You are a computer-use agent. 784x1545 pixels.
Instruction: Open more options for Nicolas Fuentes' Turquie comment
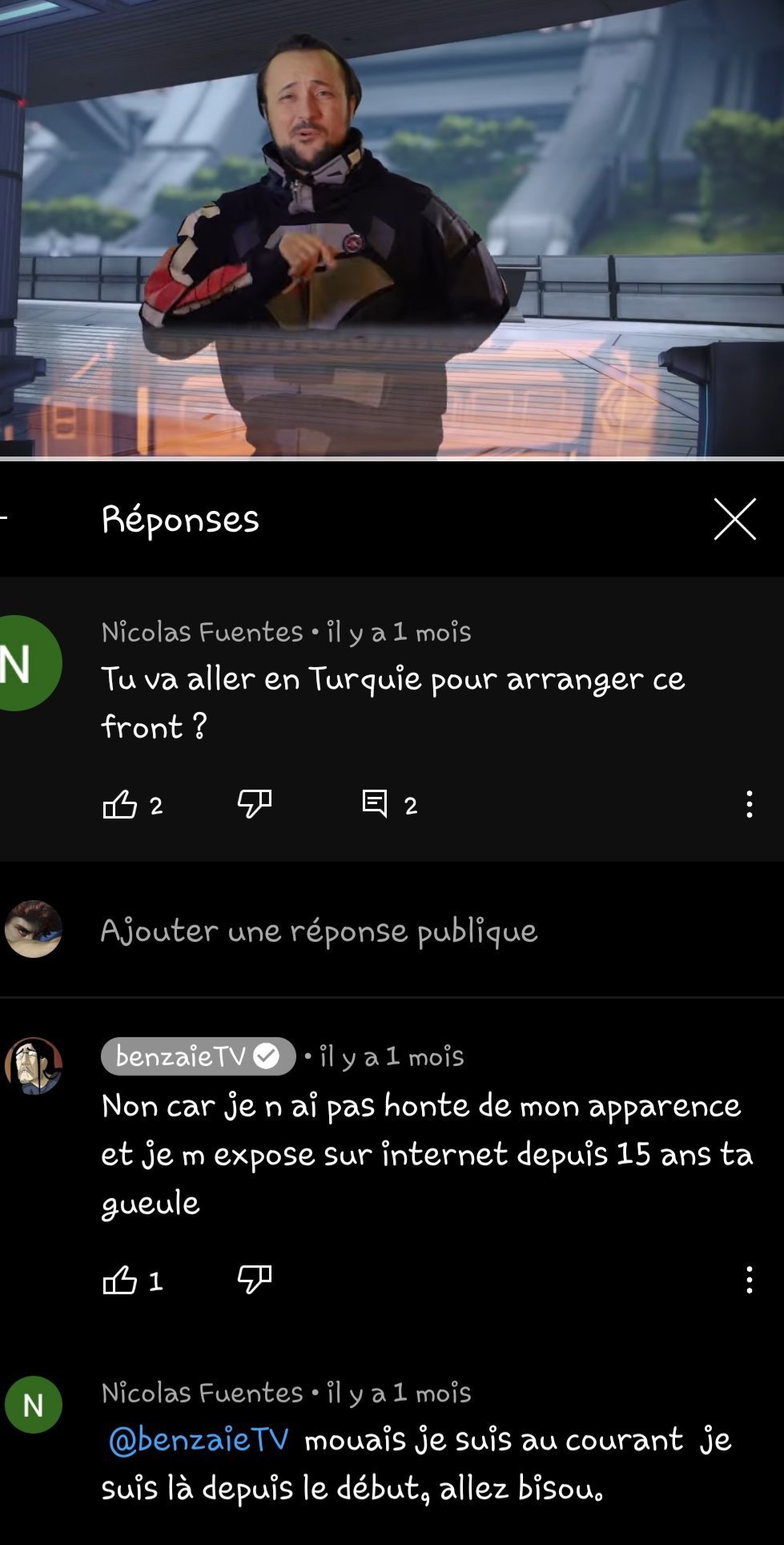749,804
